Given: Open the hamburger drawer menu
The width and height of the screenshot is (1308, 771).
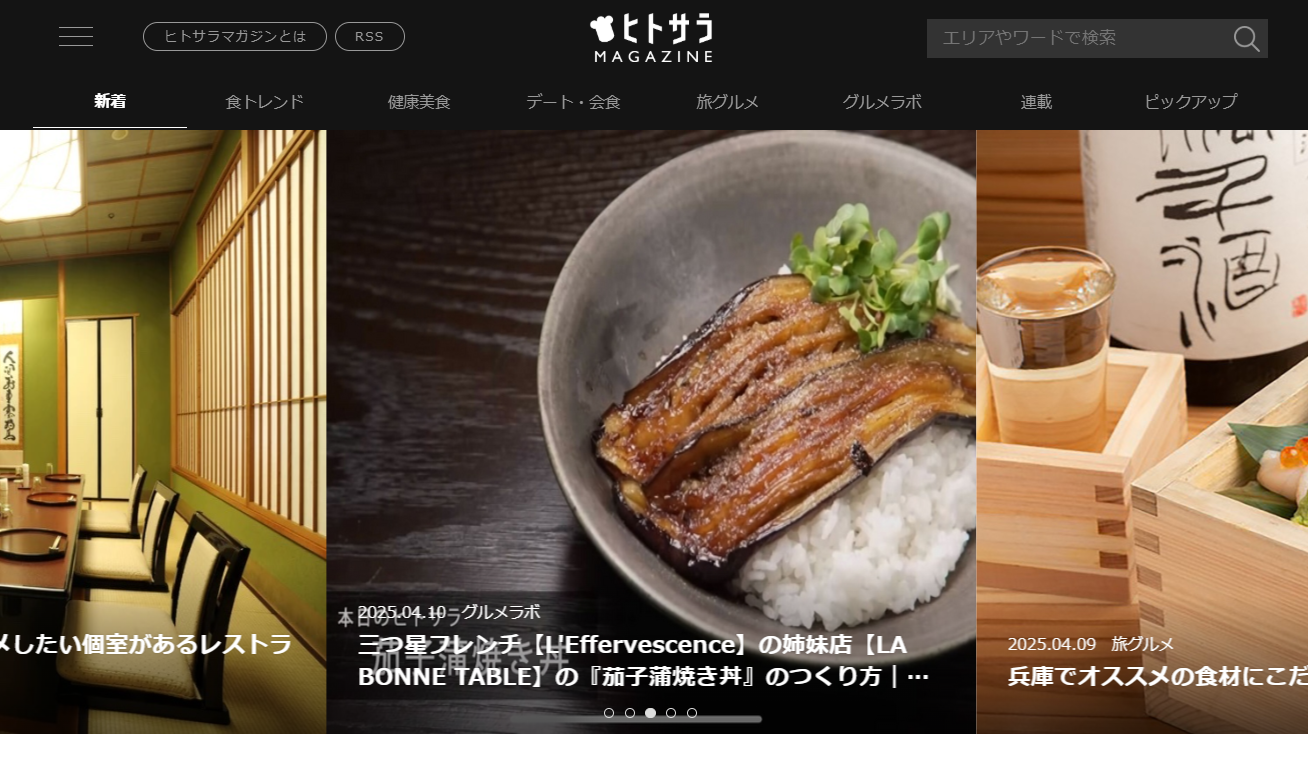Looking at the screenshot, I should (x=76, y=37).
